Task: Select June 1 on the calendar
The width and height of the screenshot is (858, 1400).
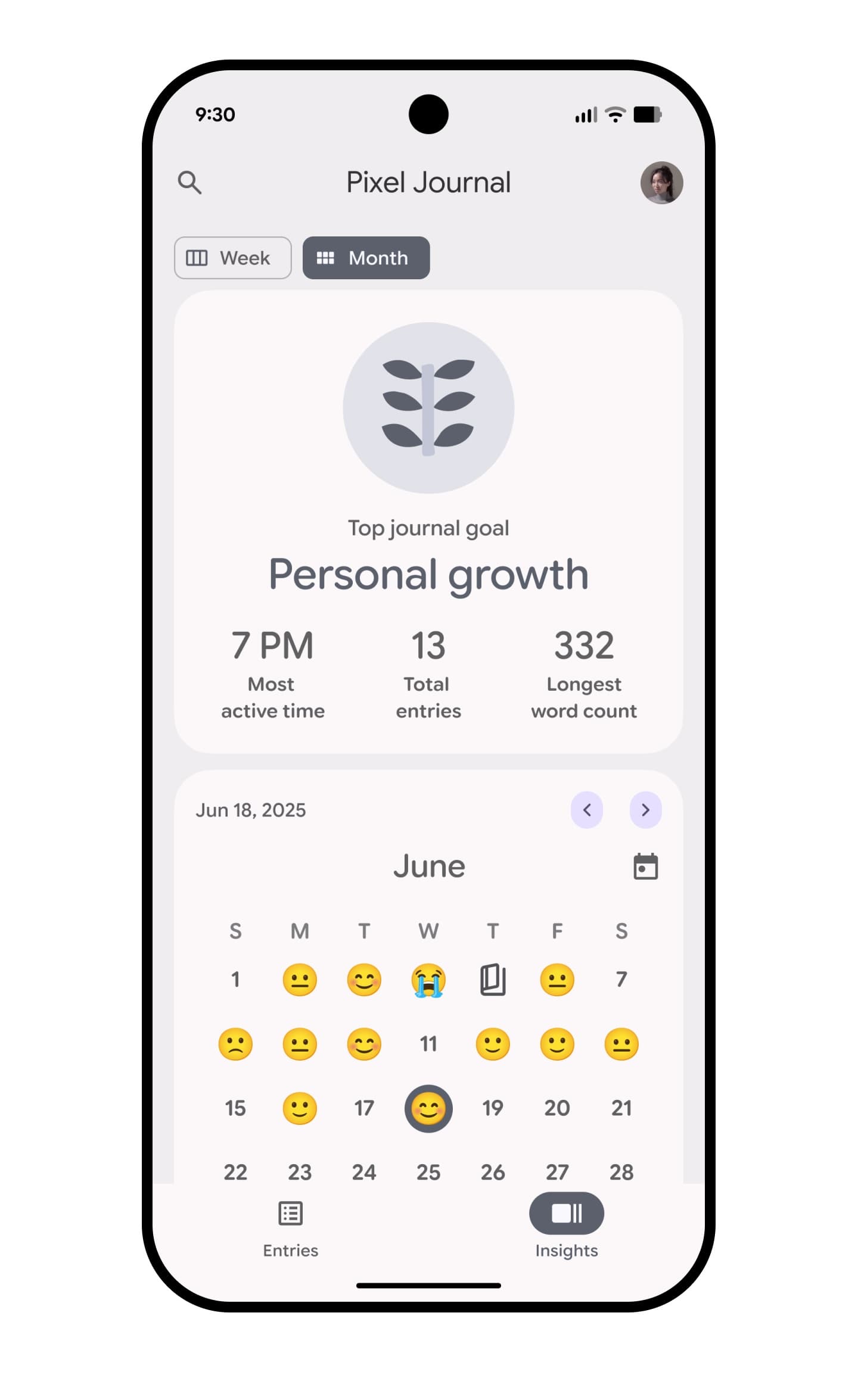Action: [x=235, y=980]
